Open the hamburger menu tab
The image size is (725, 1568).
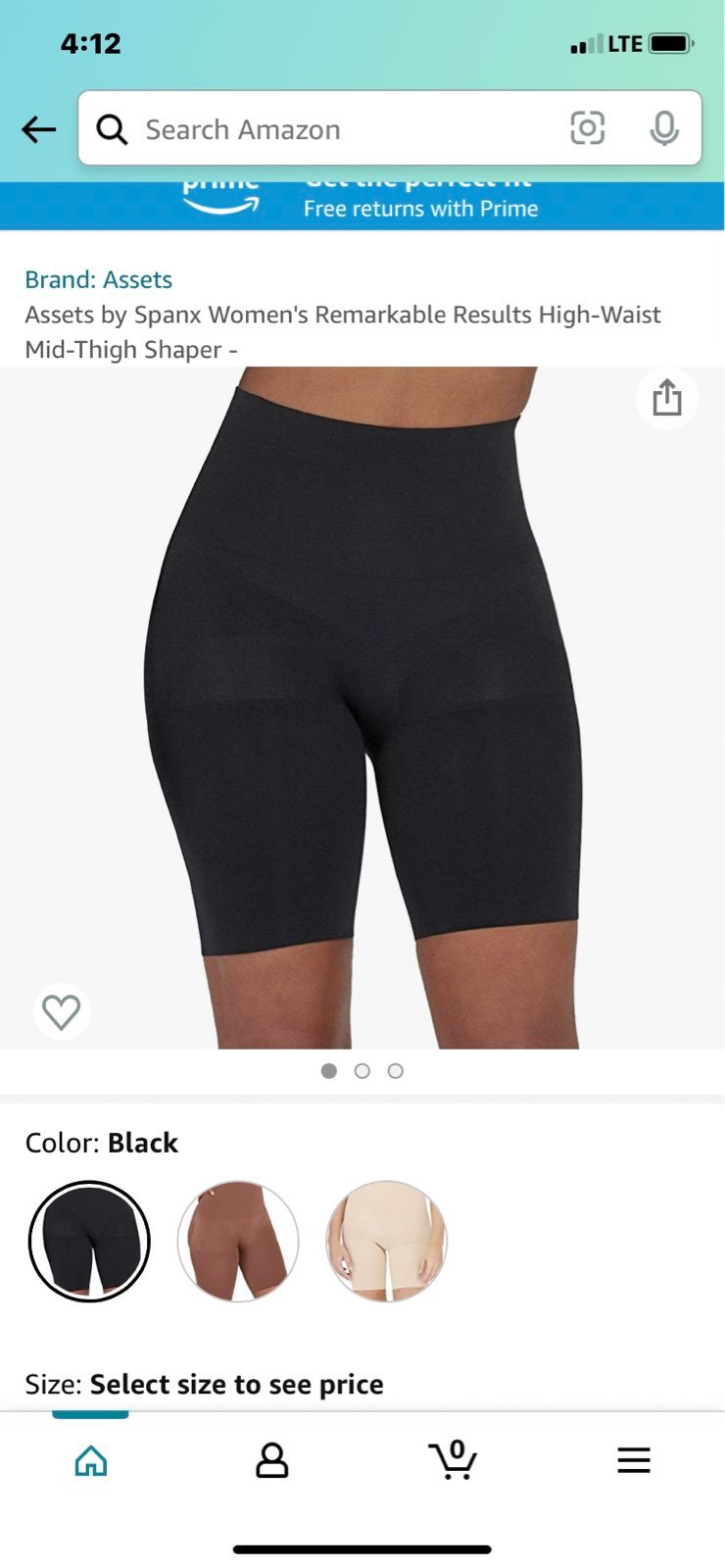(634, 1460)
